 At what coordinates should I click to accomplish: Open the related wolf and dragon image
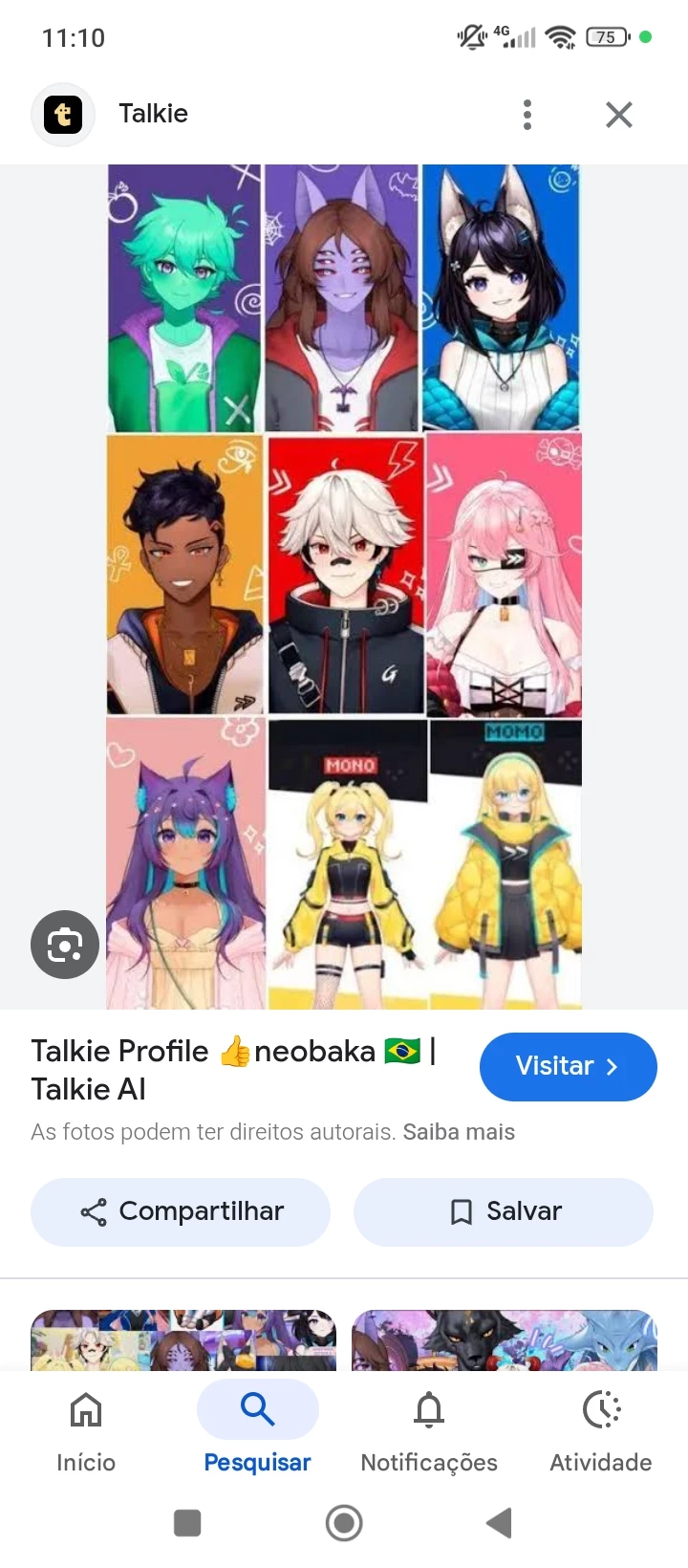click(504, 1340)
